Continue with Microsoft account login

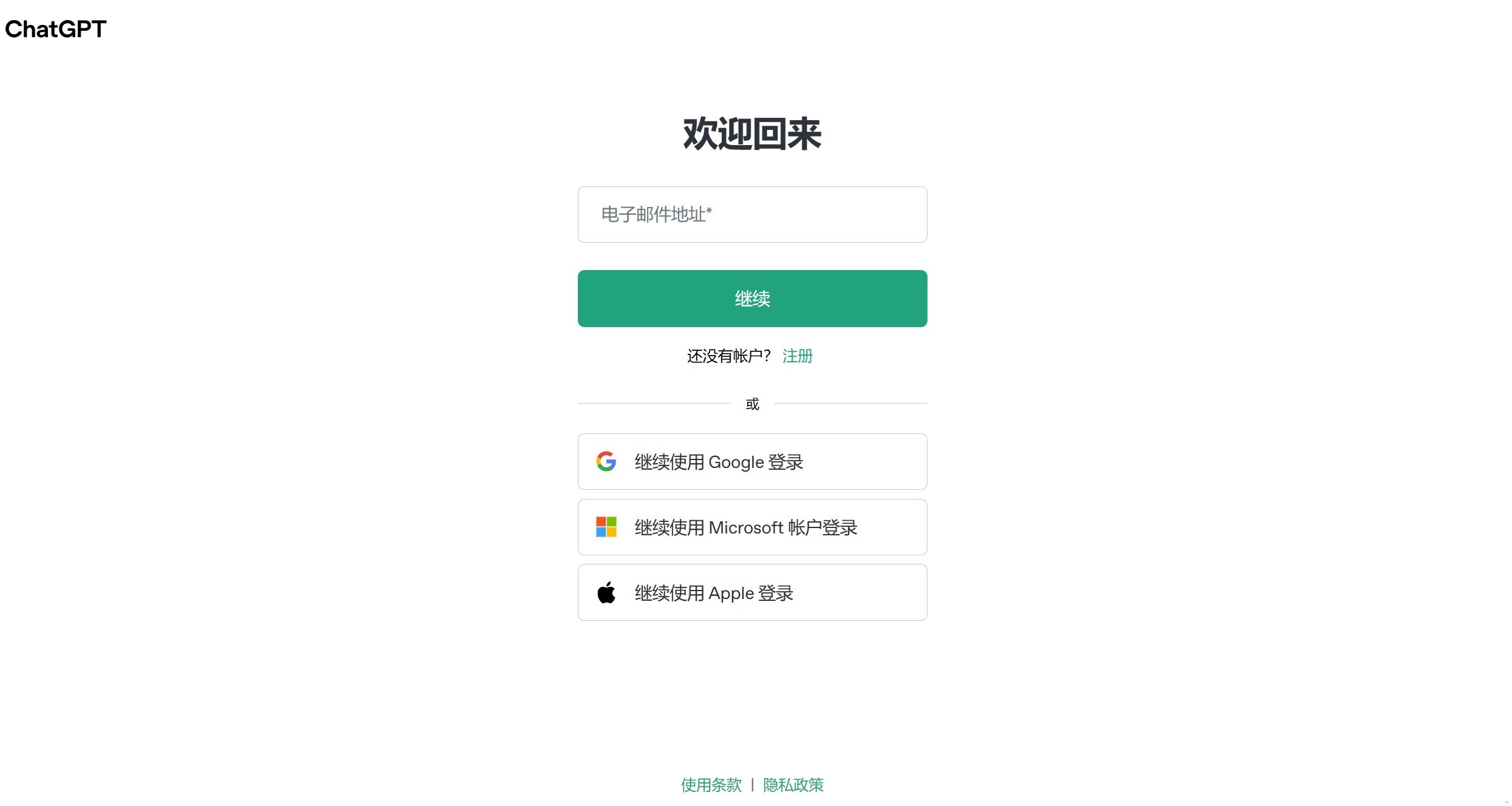click(x=751, y=527)
